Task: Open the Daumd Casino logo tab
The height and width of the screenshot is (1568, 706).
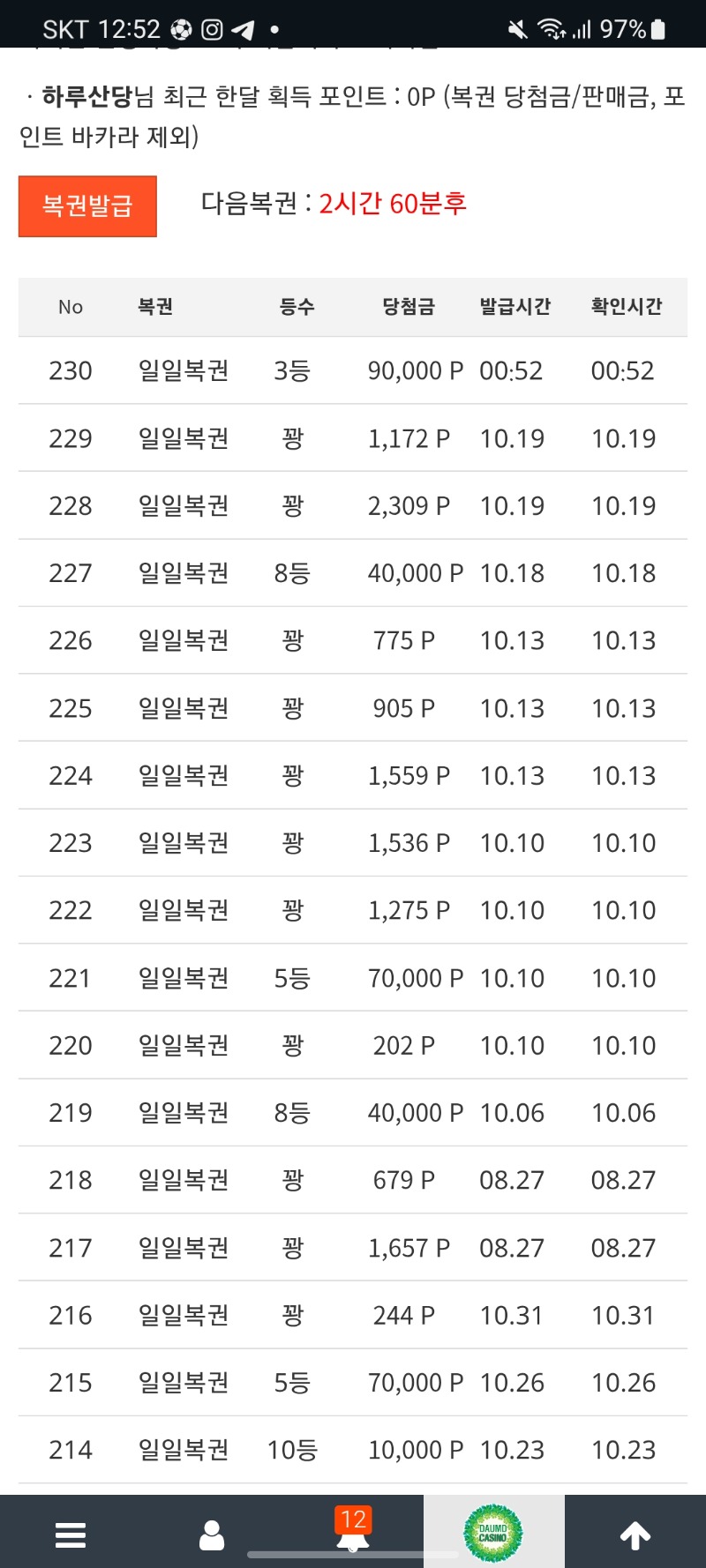Action: [493, 1533]
